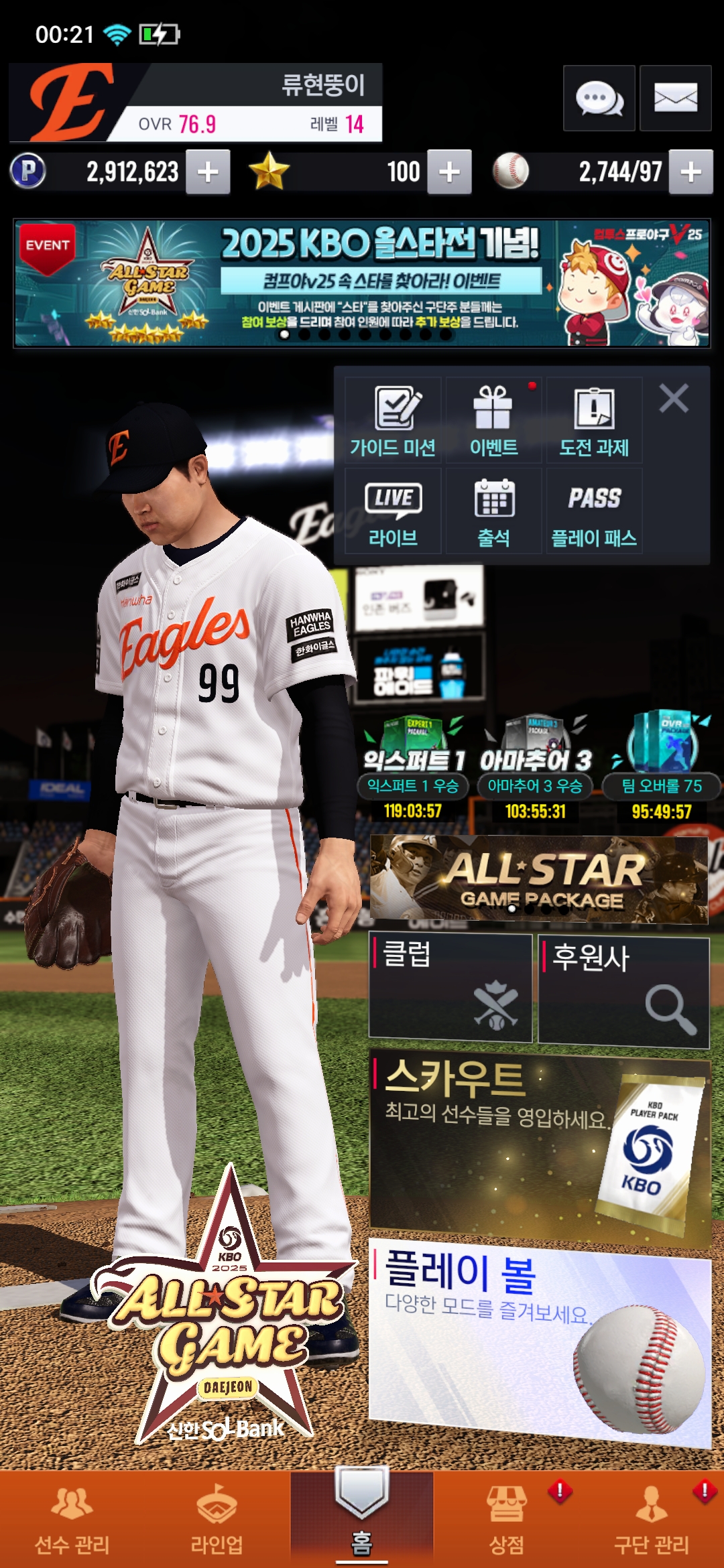This screenshot has height=1568, width=724.
Task: Open the chat bubble icon
Action: [599, 99]
